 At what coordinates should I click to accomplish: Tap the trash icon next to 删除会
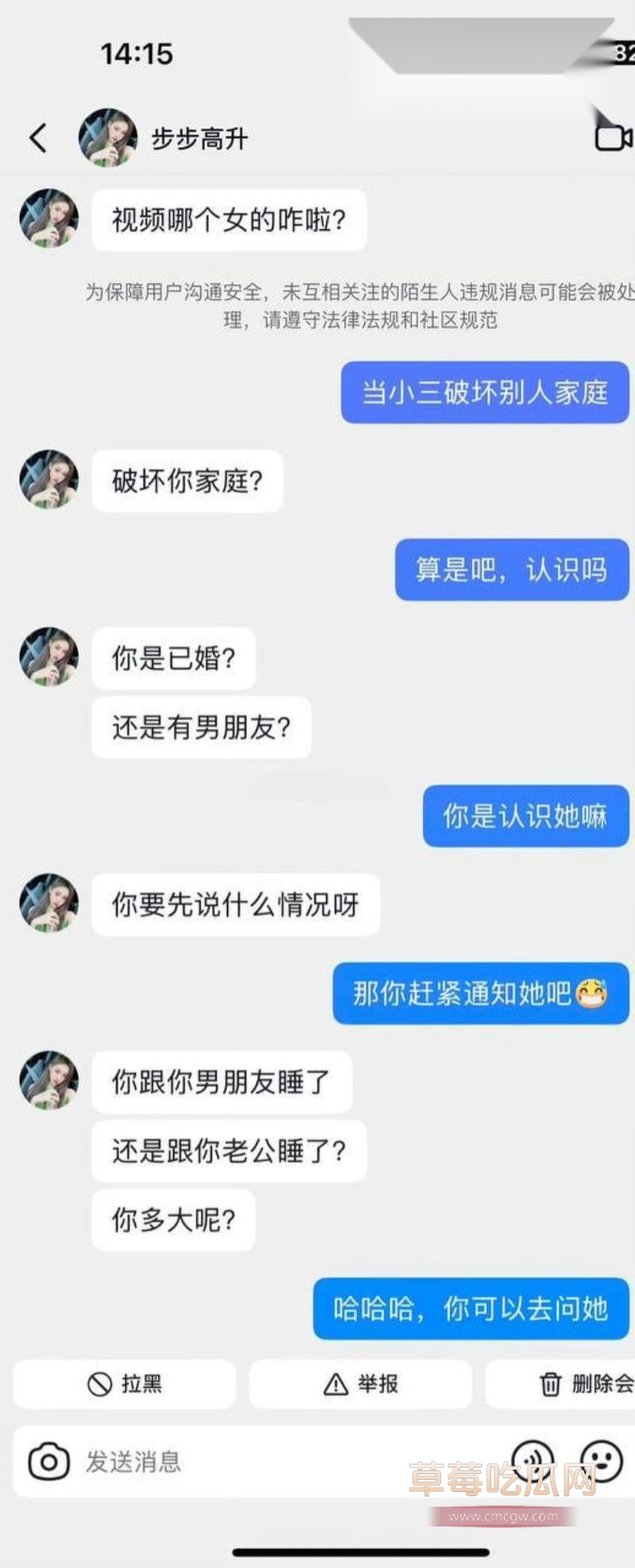click(549, 1383)
